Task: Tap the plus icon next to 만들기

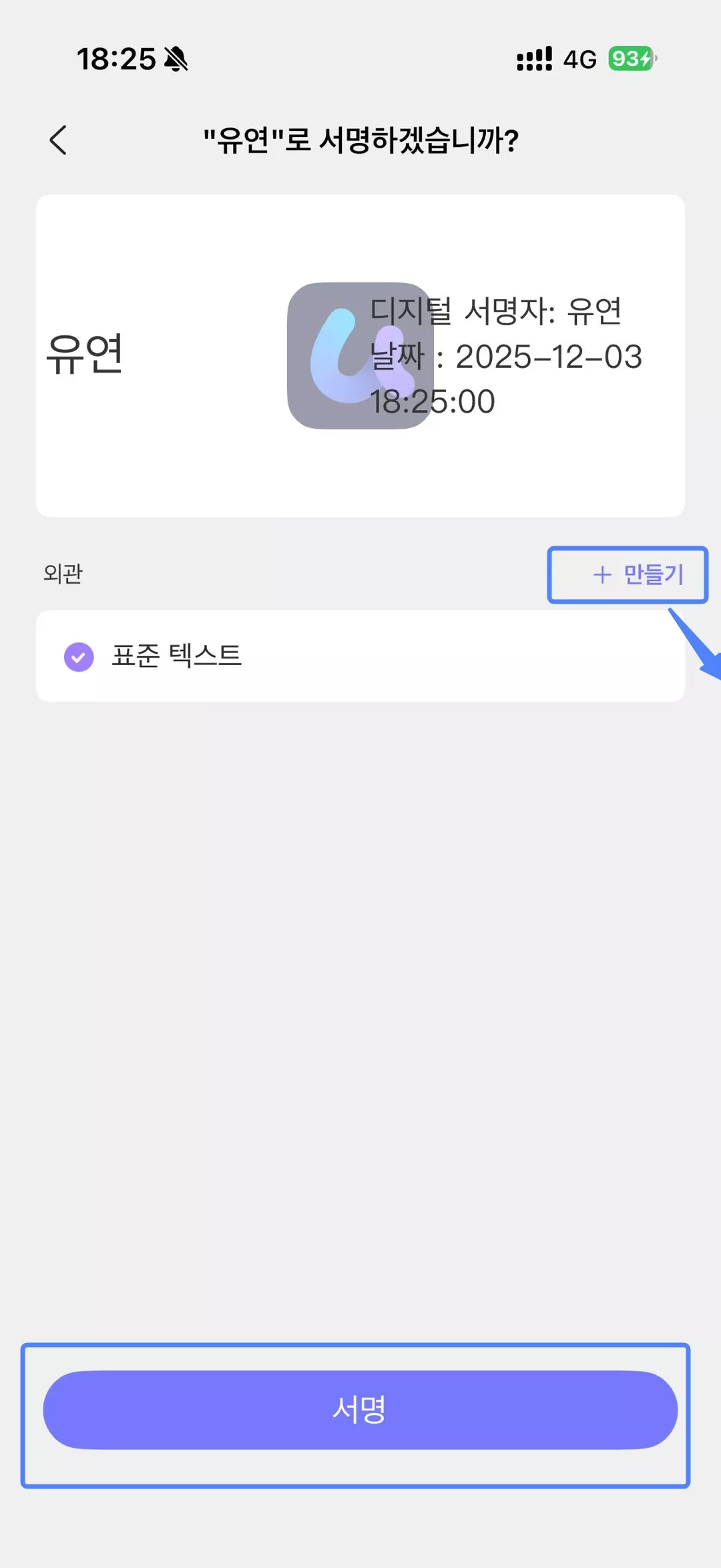Action: click(602, 575)
